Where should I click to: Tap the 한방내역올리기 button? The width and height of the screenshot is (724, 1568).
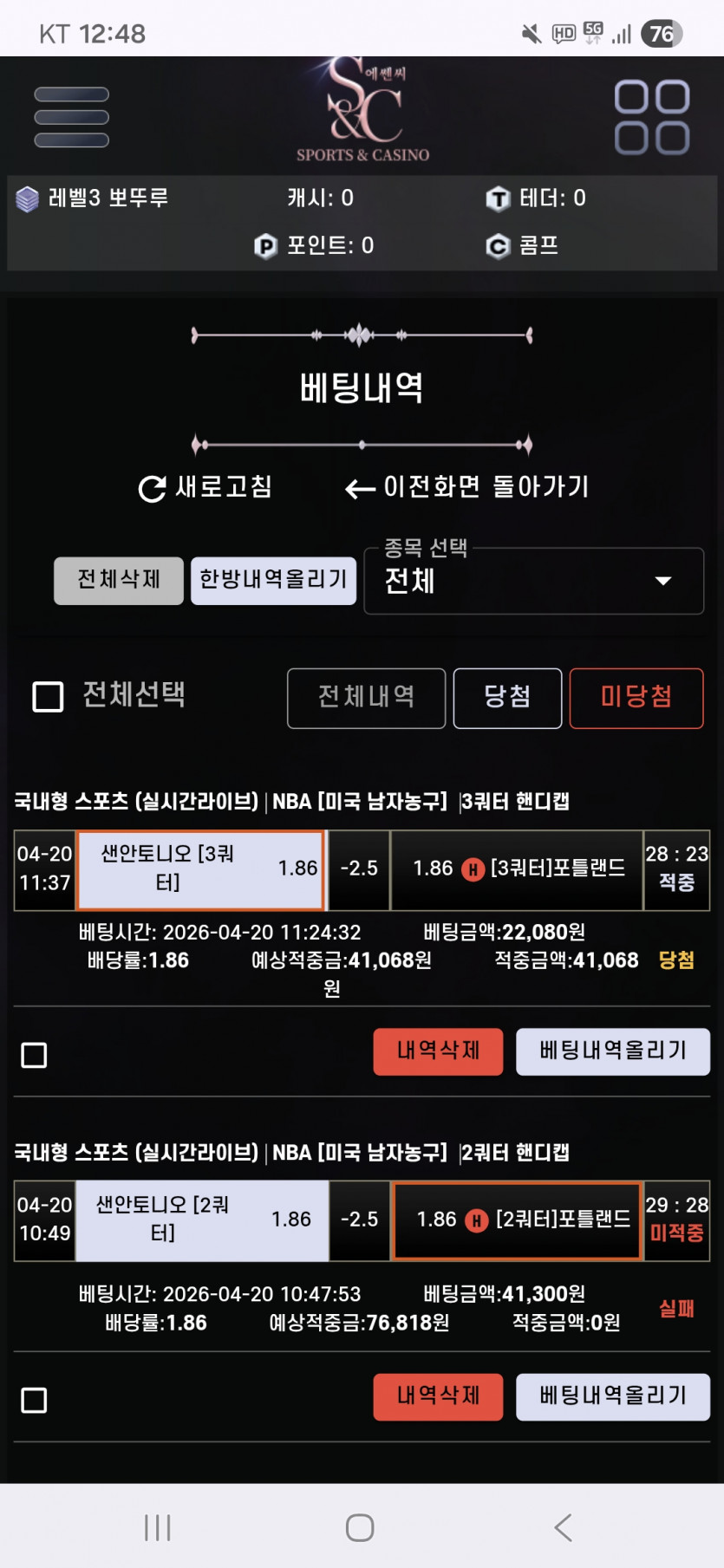[273, 580]
